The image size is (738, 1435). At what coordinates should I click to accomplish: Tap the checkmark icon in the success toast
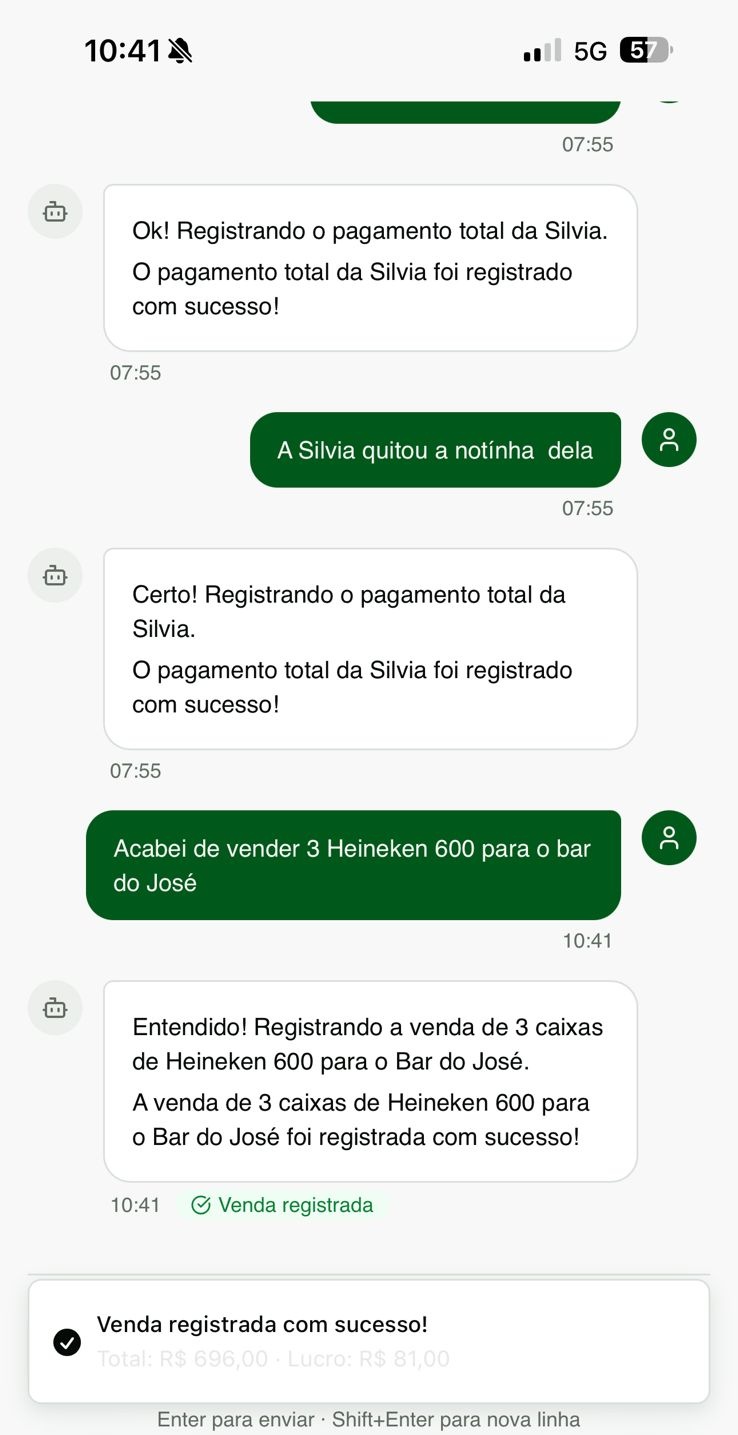click(67, 1342)
